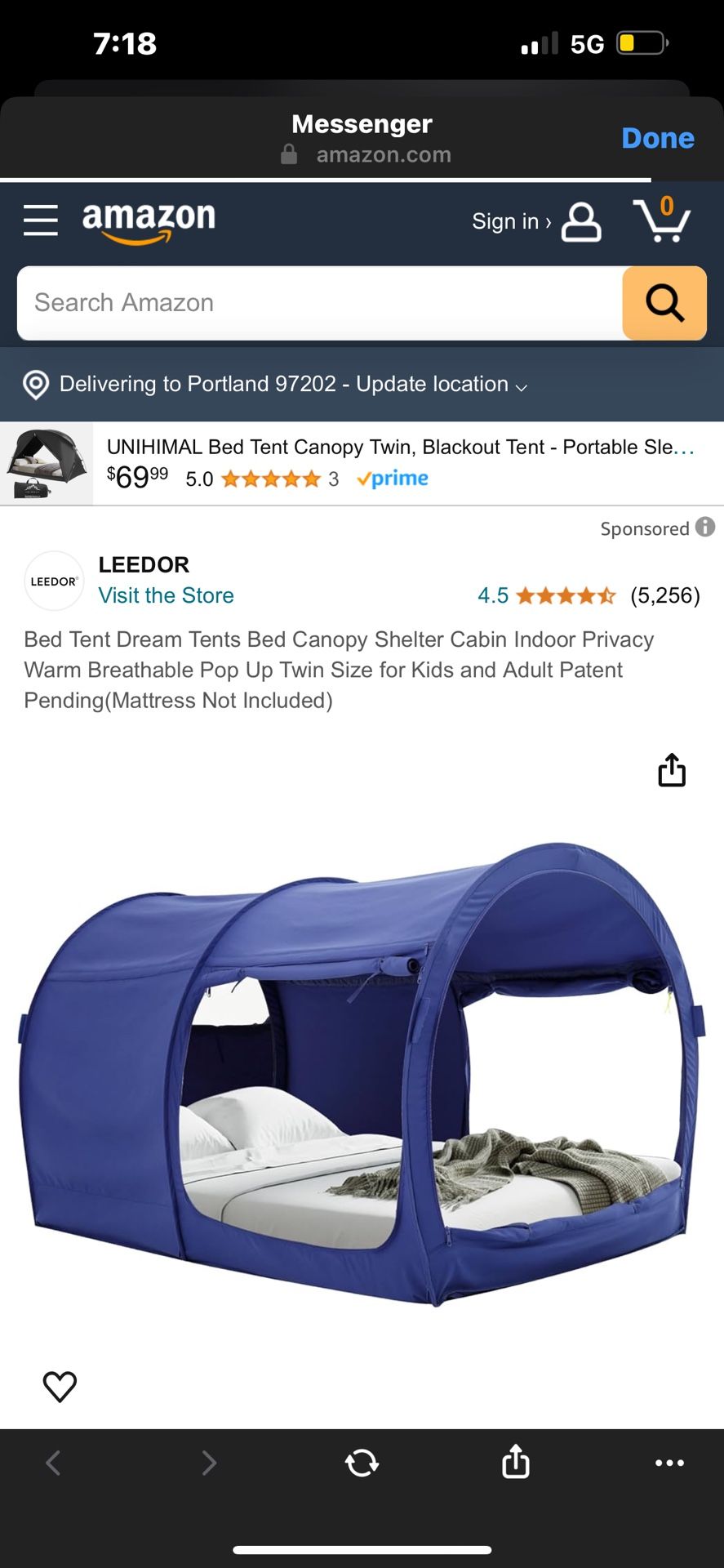
Task: Open the more options ellipsis menu
Action: point(669,1463)
